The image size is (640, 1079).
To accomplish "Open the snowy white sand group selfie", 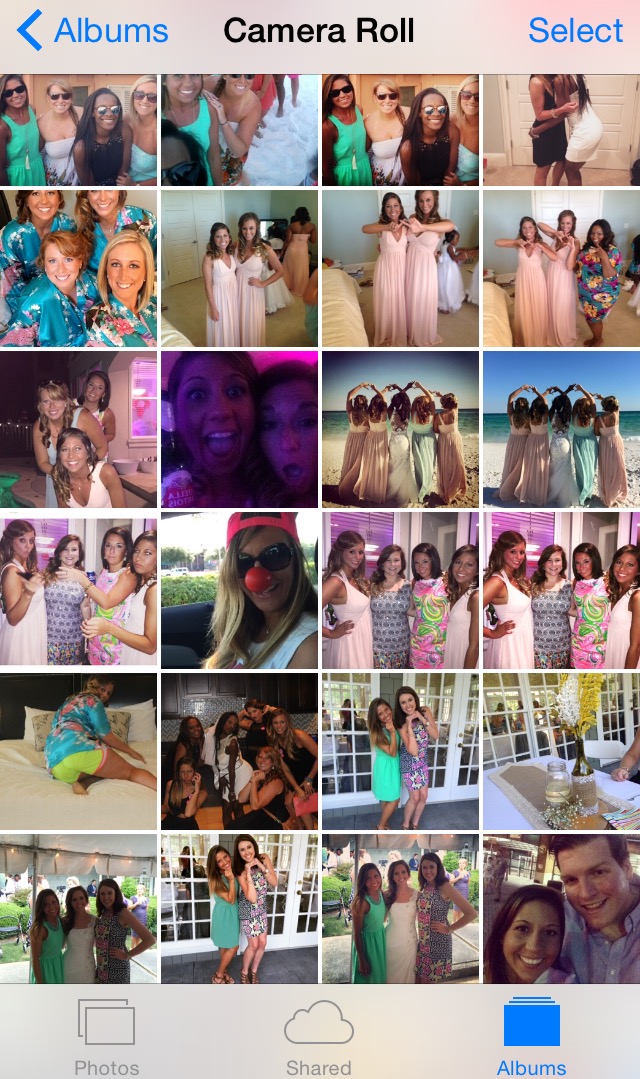I will point(239,130).
